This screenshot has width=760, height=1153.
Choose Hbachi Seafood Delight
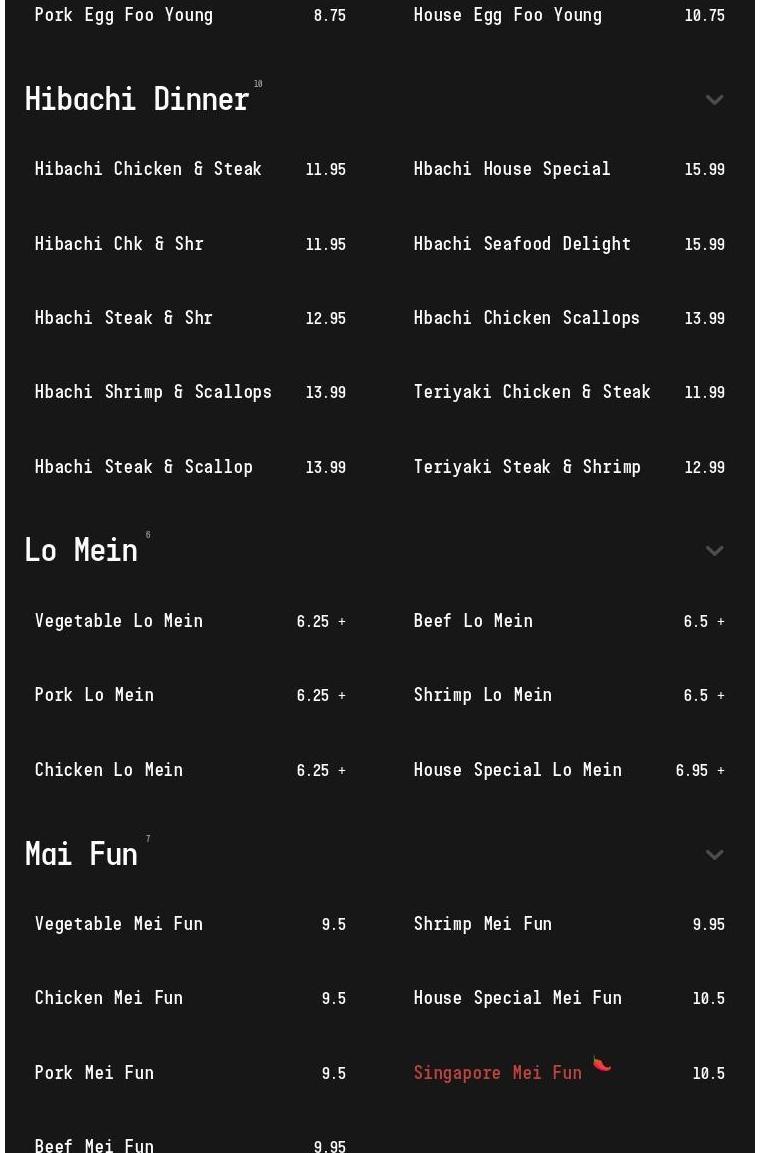[x=522, y=244]
